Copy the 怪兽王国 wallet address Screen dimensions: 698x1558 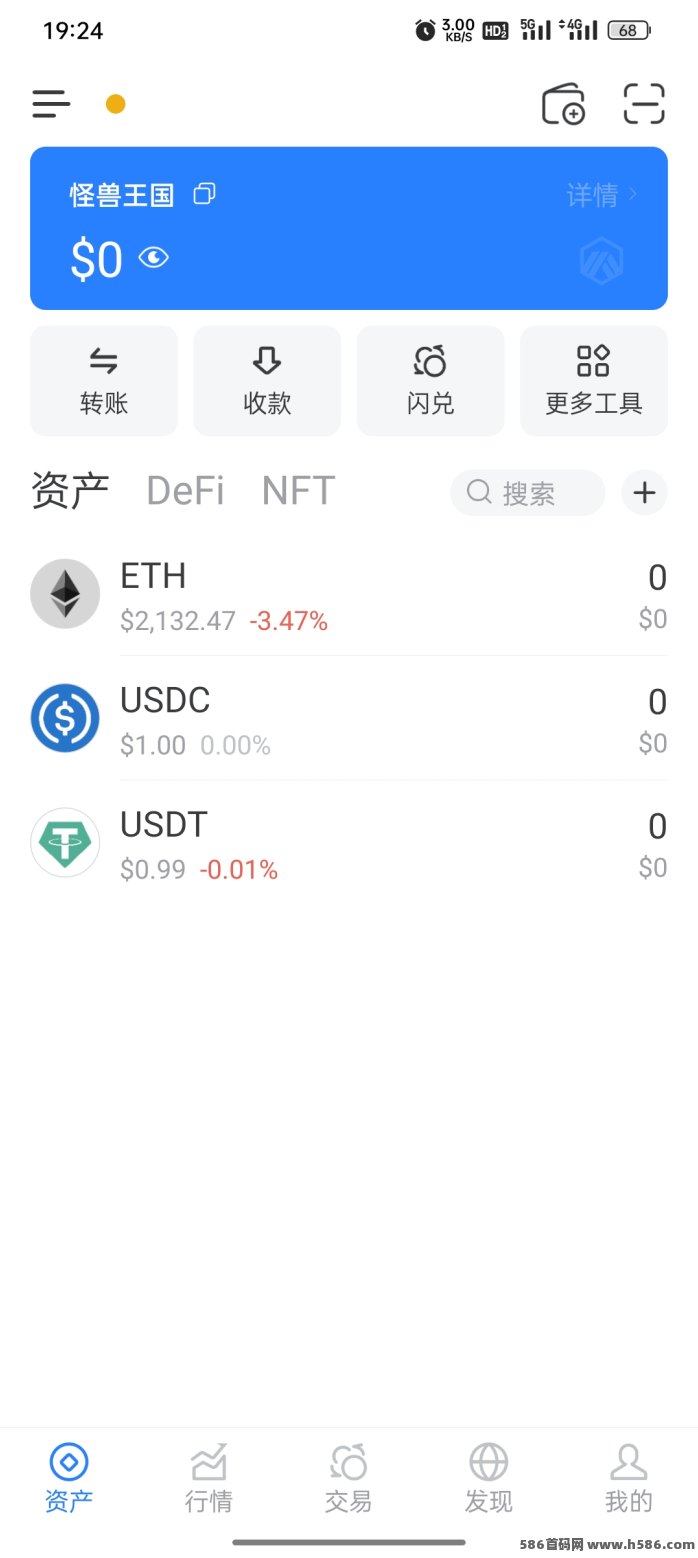pos(204,194)
